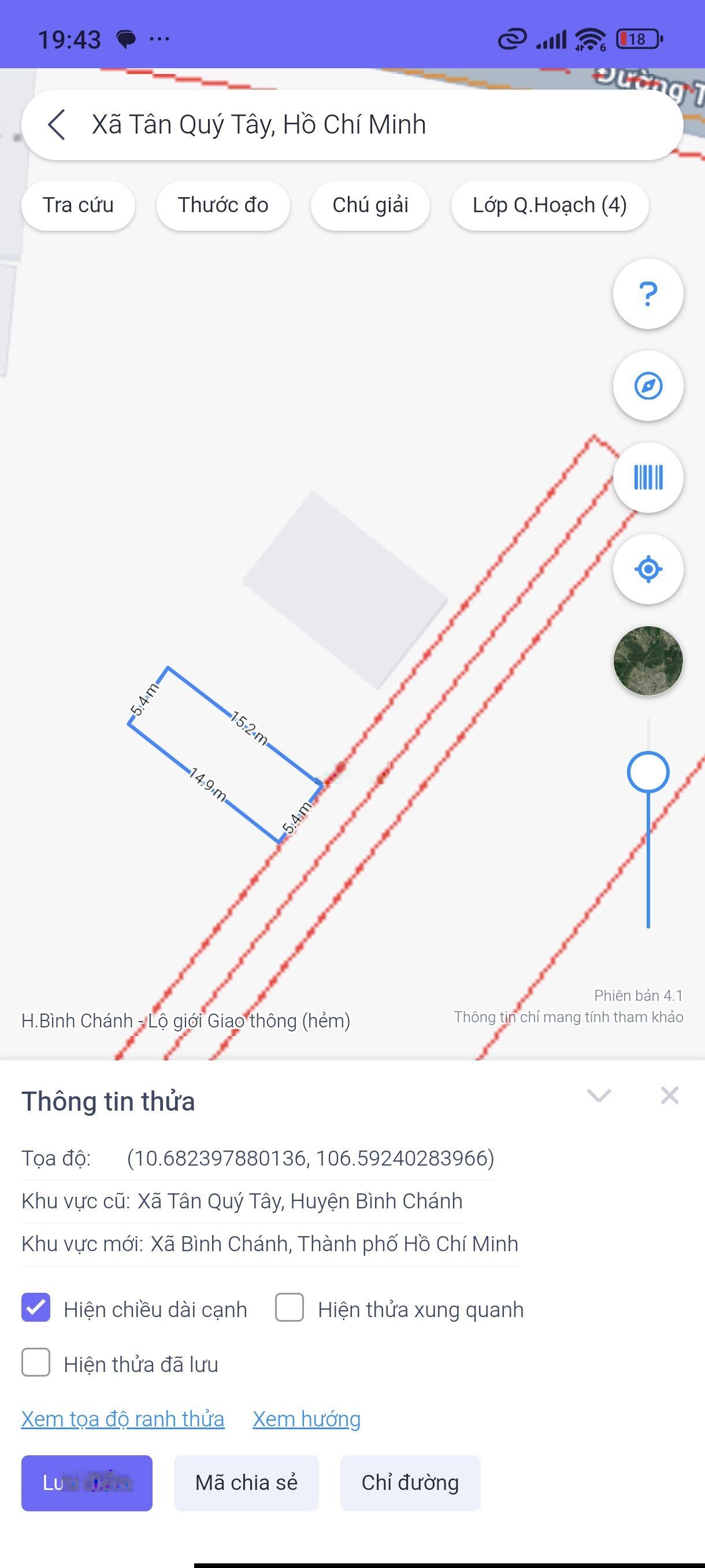
Task: Collapse the Thông tin thửa panel
Action: [599, 1096]
